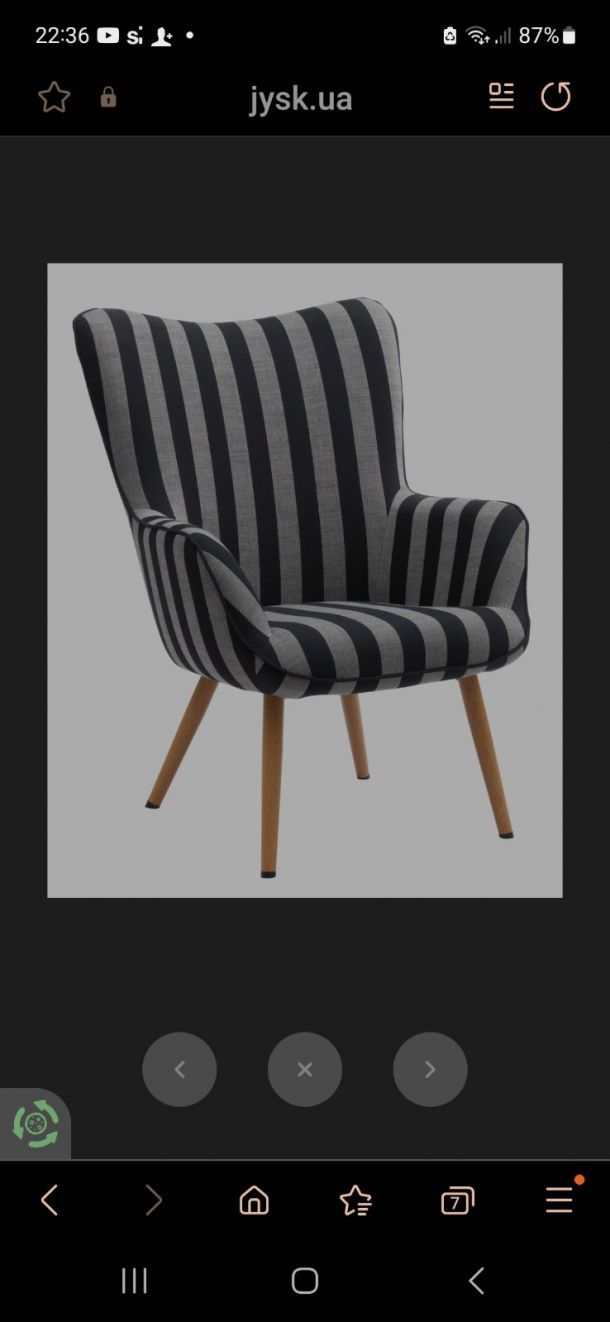Show the previous product image
Image resolution: width=610 pixels, height=1322 pixels.
point(179,1069)
